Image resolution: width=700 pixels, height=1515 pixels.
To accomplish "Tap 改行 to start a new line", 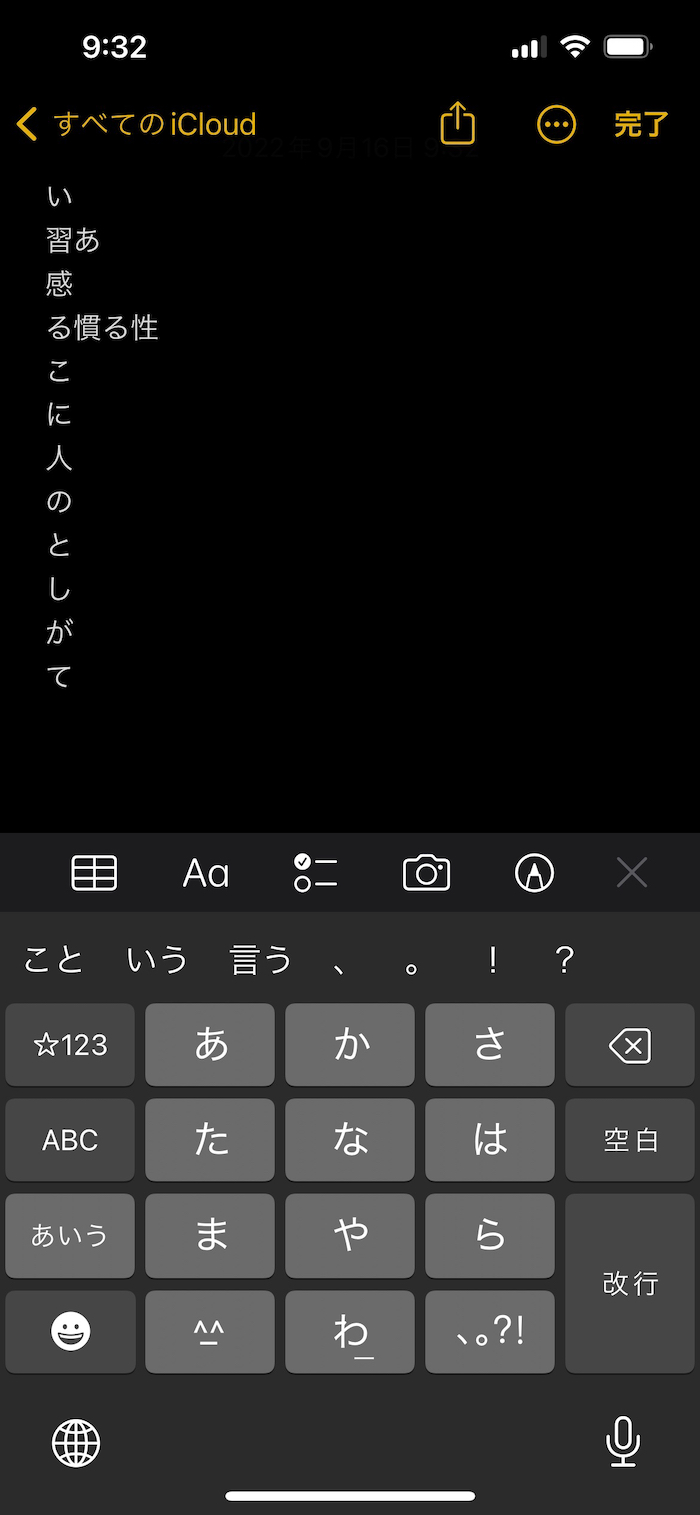I will 630,1283.
